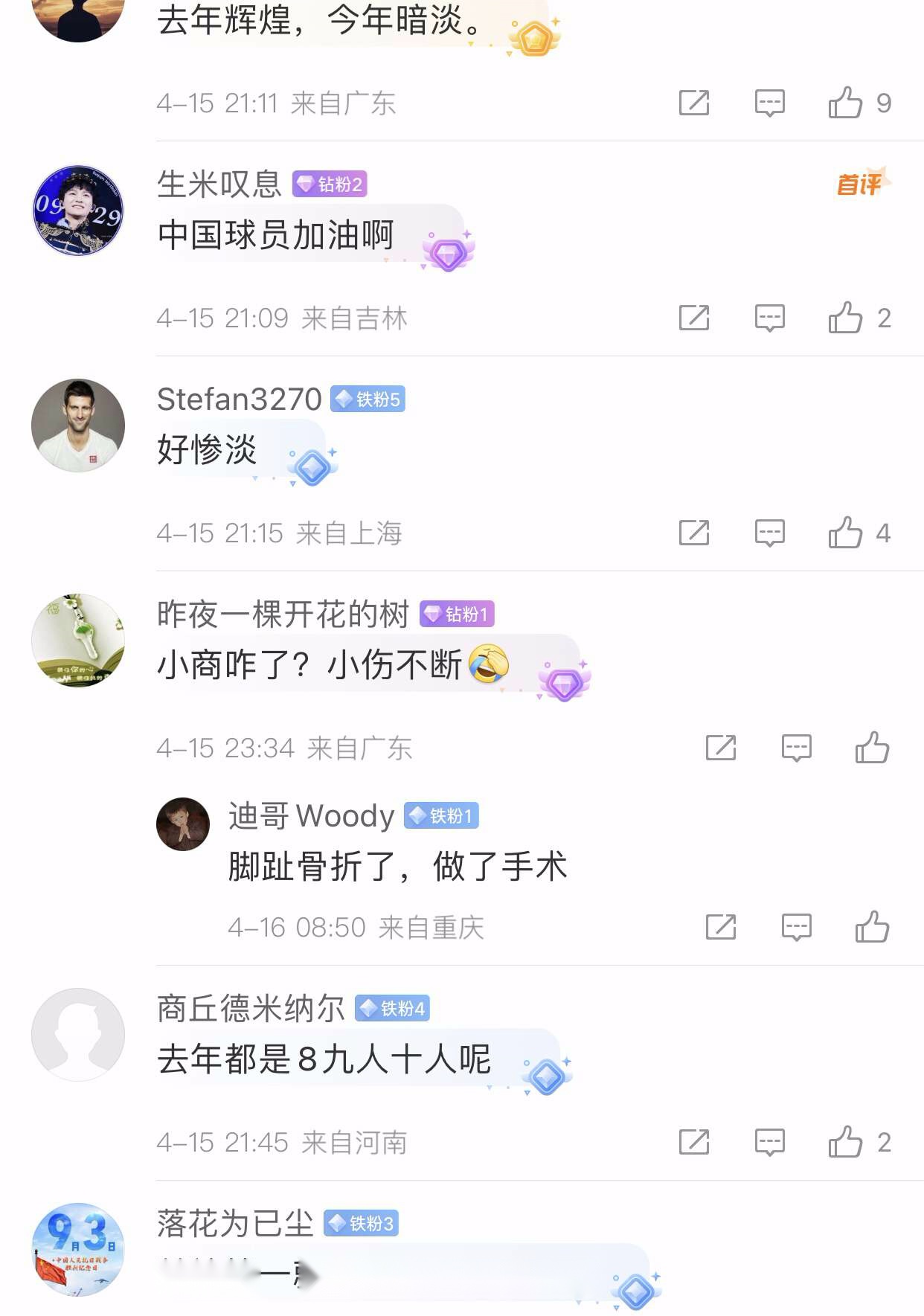
Task: Like the comment 去年辉煌，今年暗淡
Action: (845, 103)
